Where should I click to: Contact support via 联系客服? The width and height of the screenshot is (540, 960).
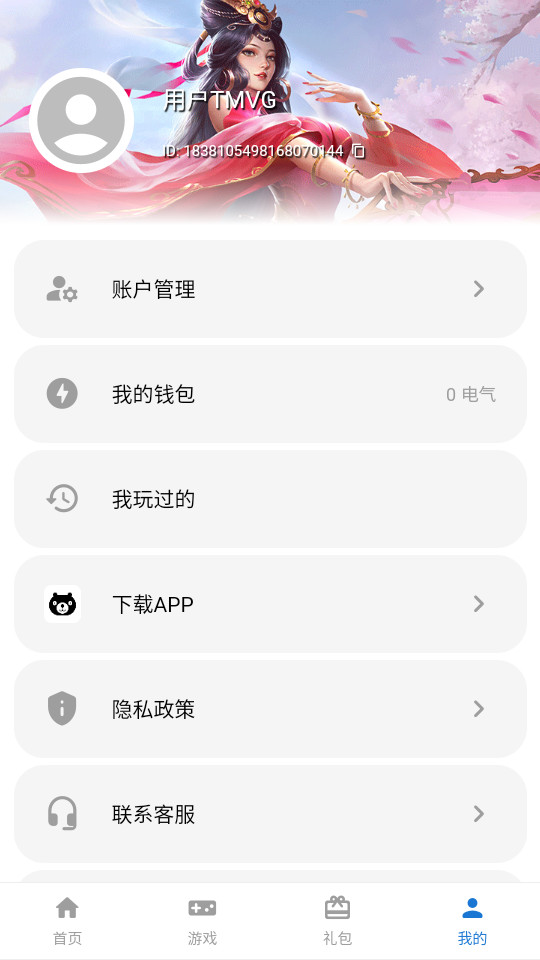(270, 814)
